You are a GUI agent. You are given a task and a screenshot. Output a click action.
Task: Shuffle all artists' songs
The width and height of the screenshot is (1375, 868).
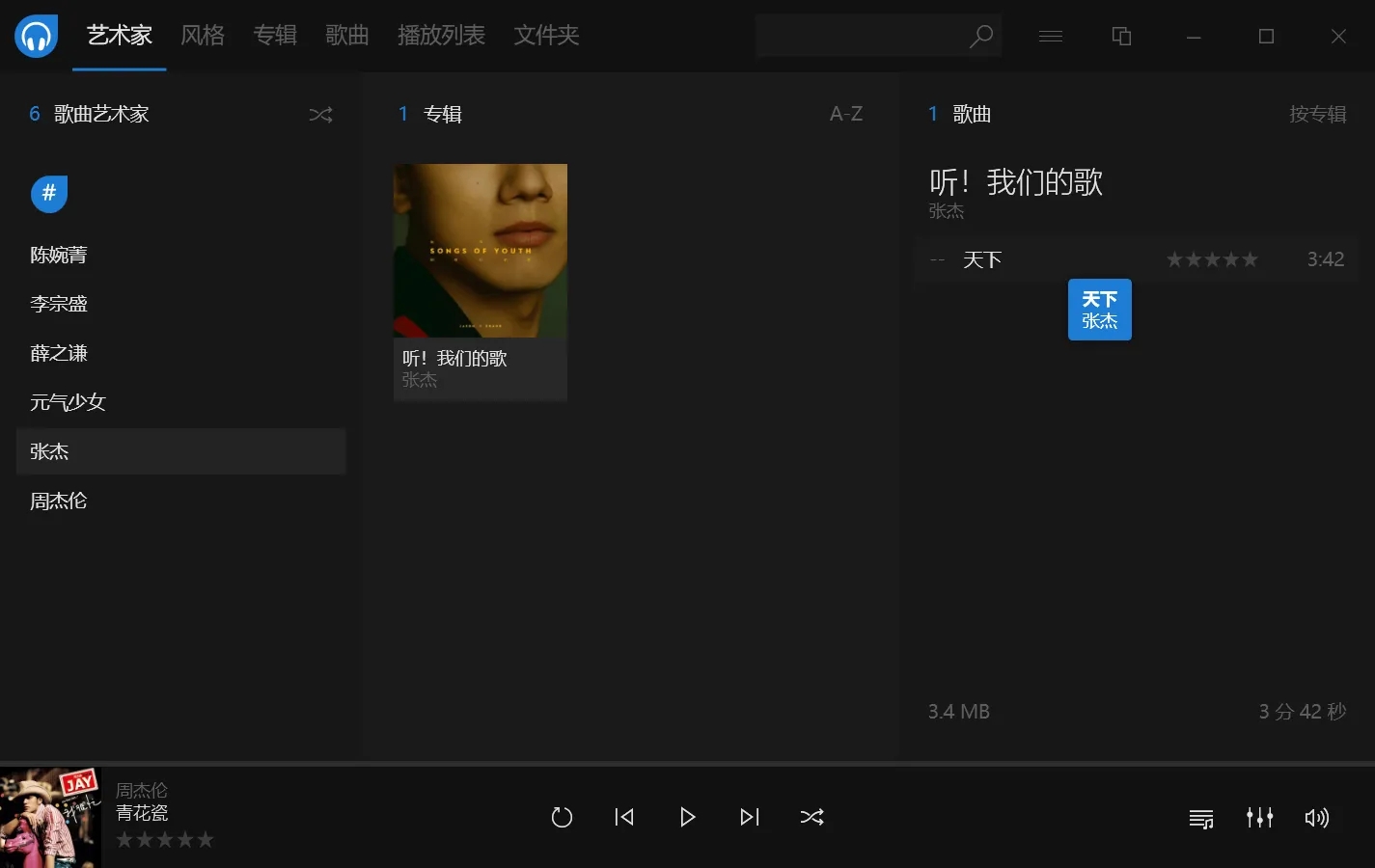click(x=320, y=115)
